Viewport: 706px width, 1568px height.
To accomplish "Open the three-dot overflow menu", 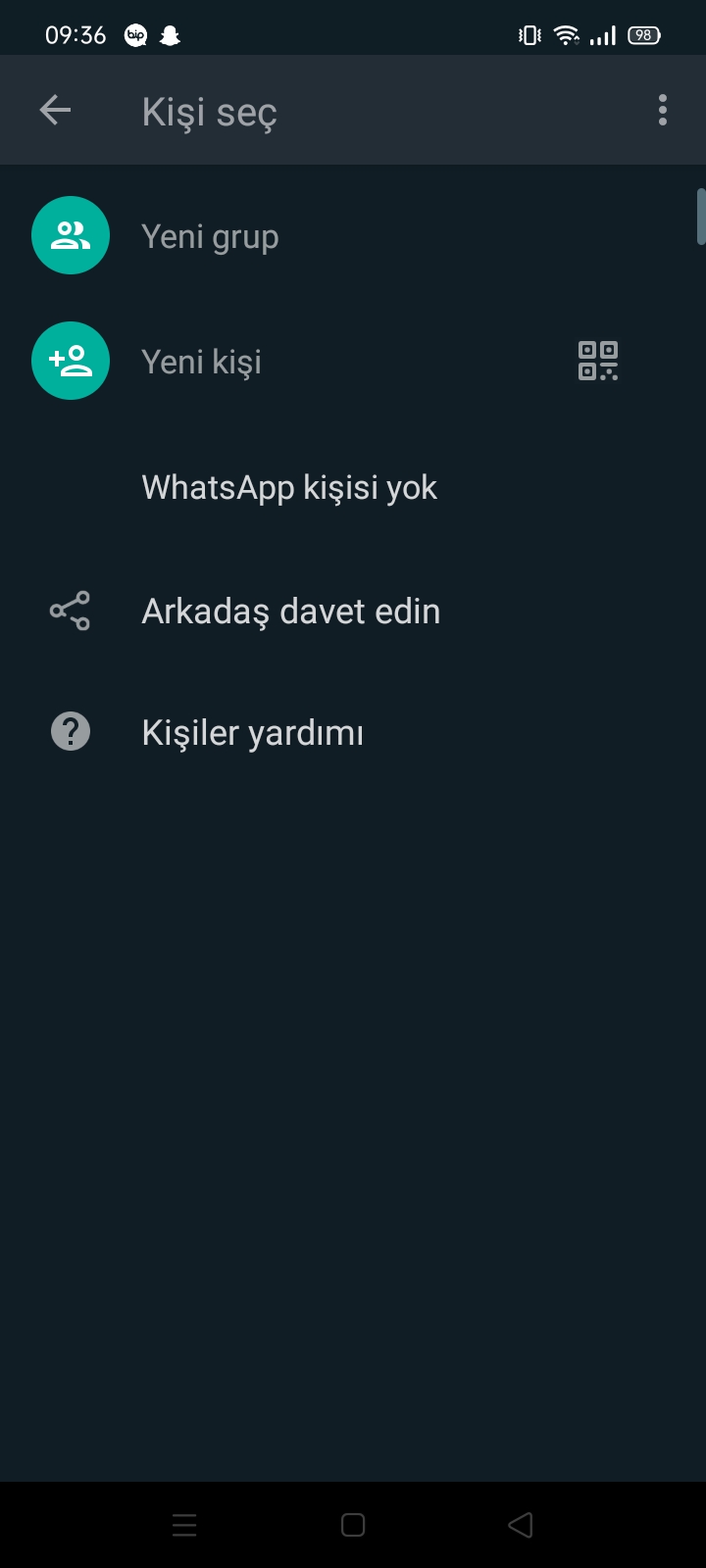I will coord(663,111).
